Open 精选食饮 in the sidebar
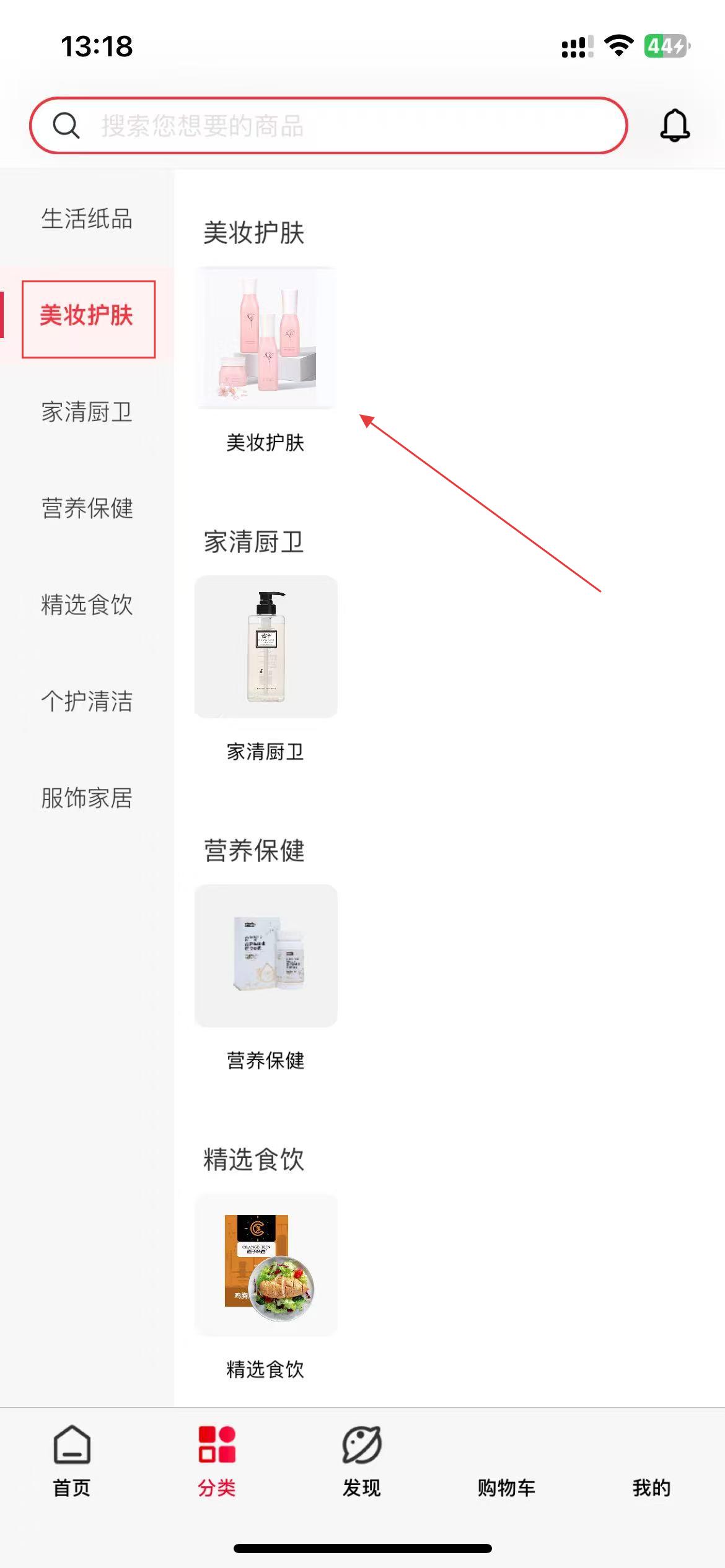Screen dimensions: 725x1568 coord(87,605)
